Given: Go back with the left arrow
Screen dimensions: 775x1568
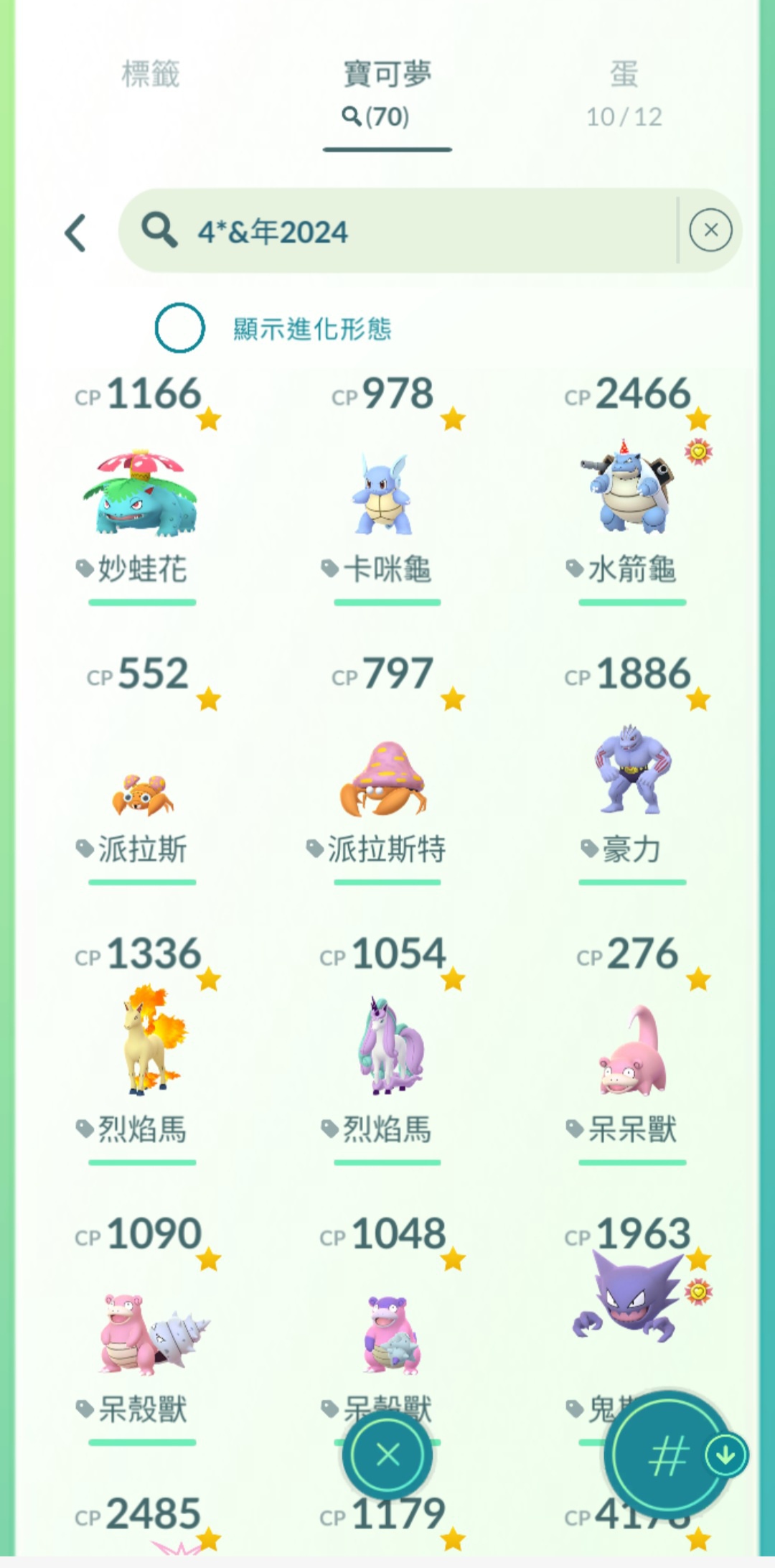Looking at the screenshot, I should point(75,233).
